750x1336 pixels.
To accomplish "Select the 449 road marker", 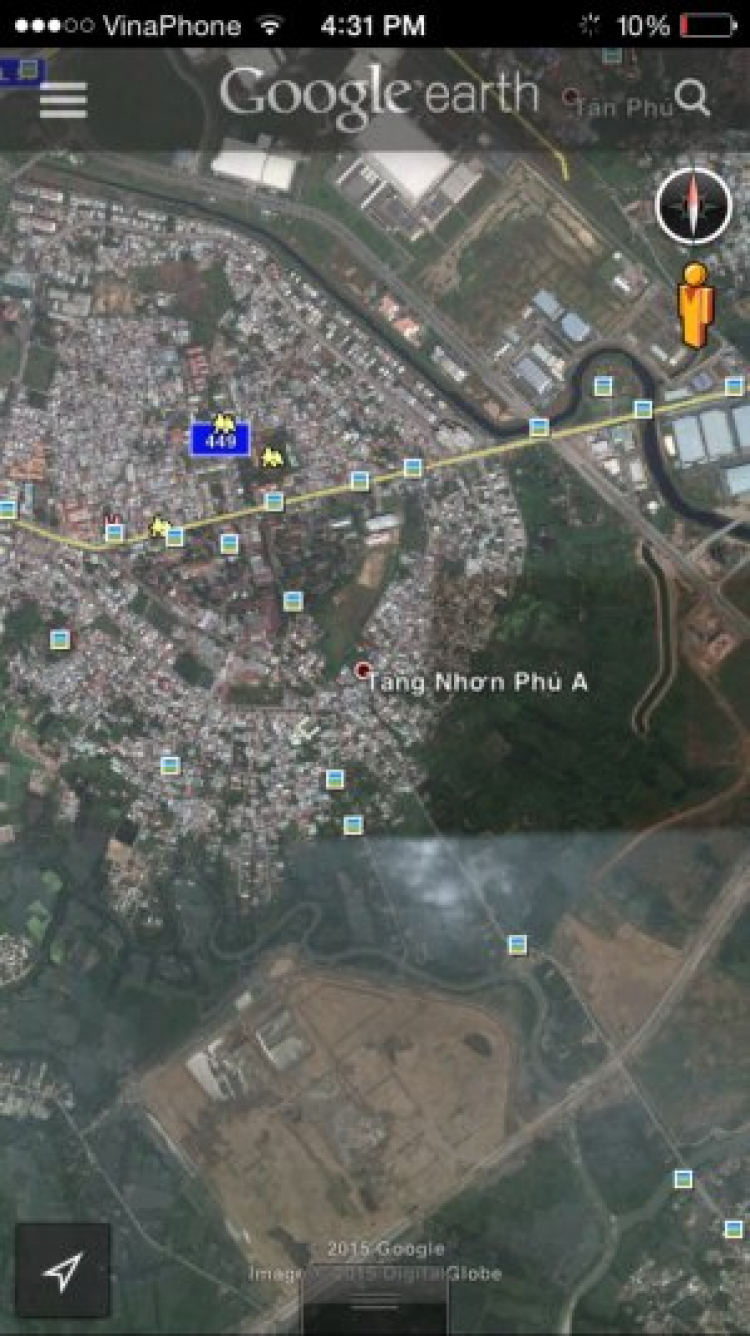I will pyautogui.click(x=219, y=439).
